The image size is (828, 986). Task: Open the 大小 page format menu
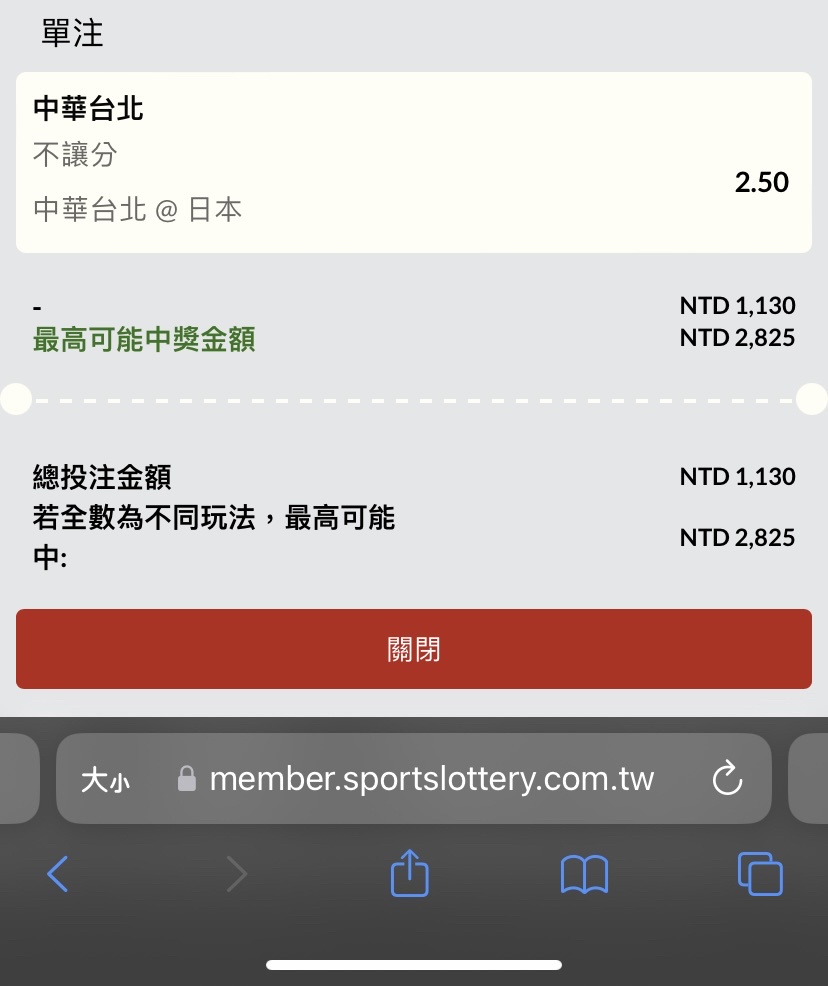[x=105, y=780]
